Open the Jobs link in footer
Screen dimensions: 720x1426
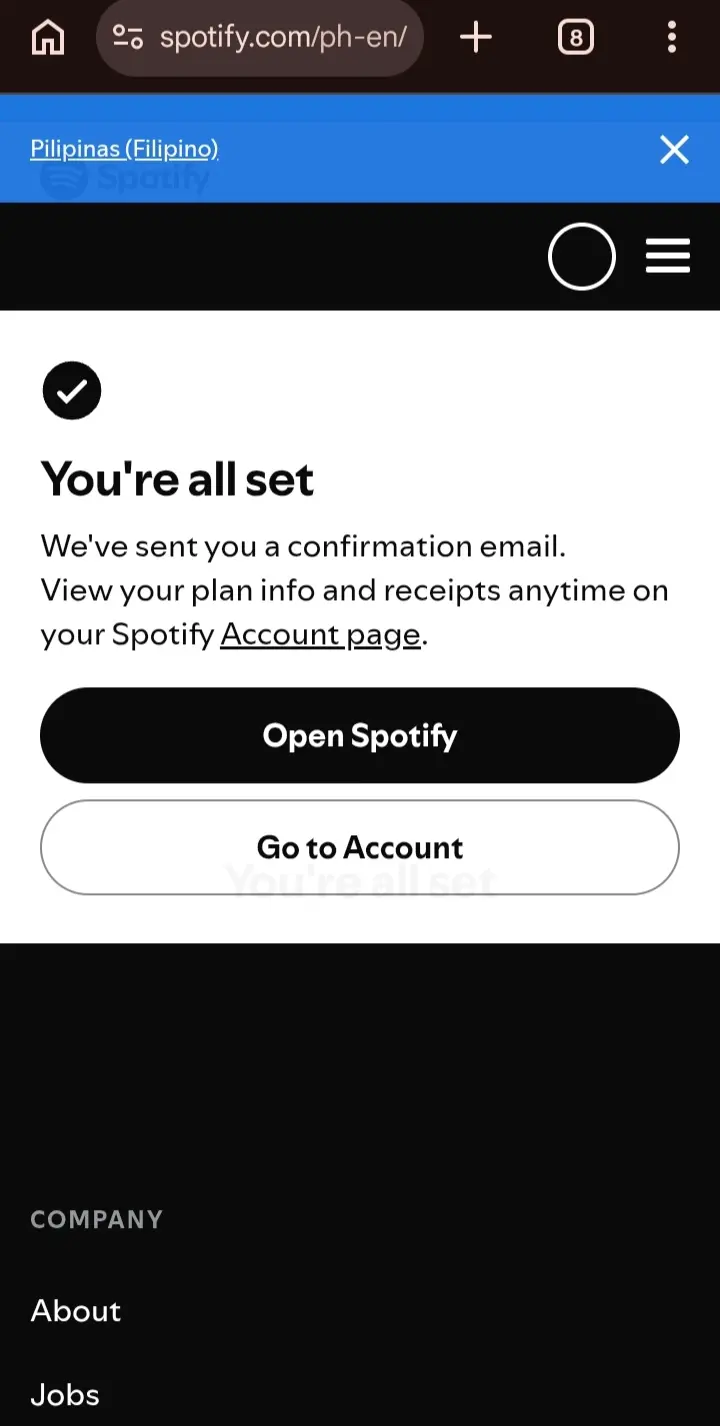tap(65, 1394)
